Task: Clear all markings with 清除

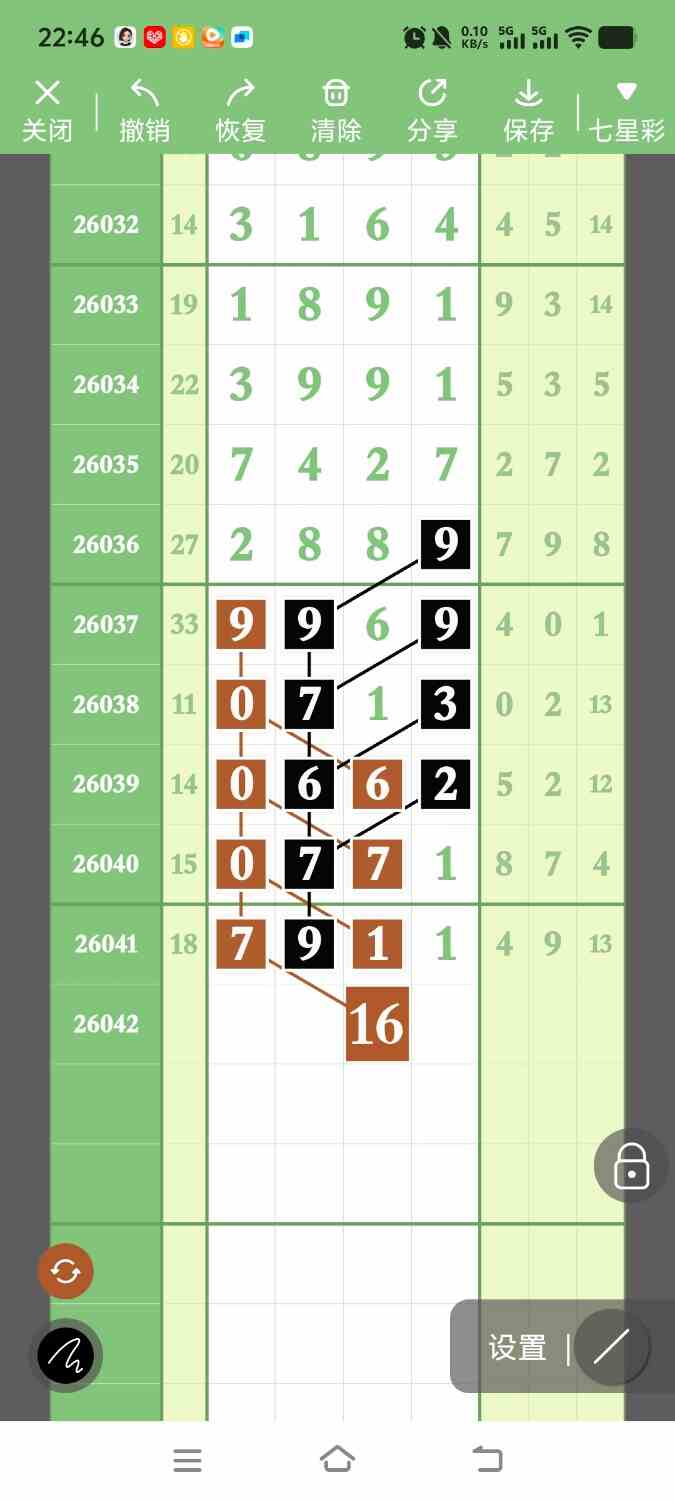Action: click(x=336, y=111)
